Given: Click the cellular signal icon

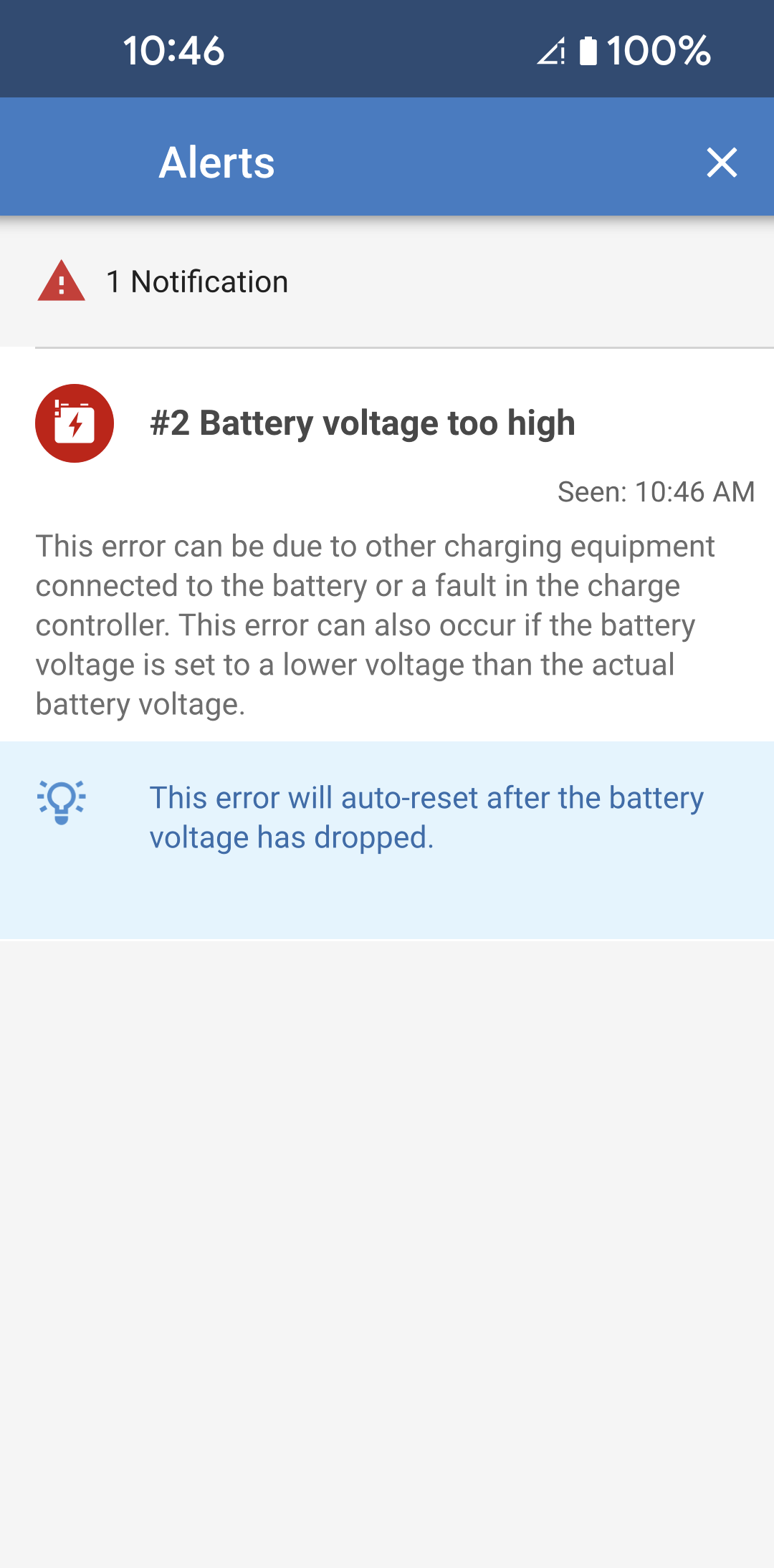Looking at the screenshot, I should 551,50.
